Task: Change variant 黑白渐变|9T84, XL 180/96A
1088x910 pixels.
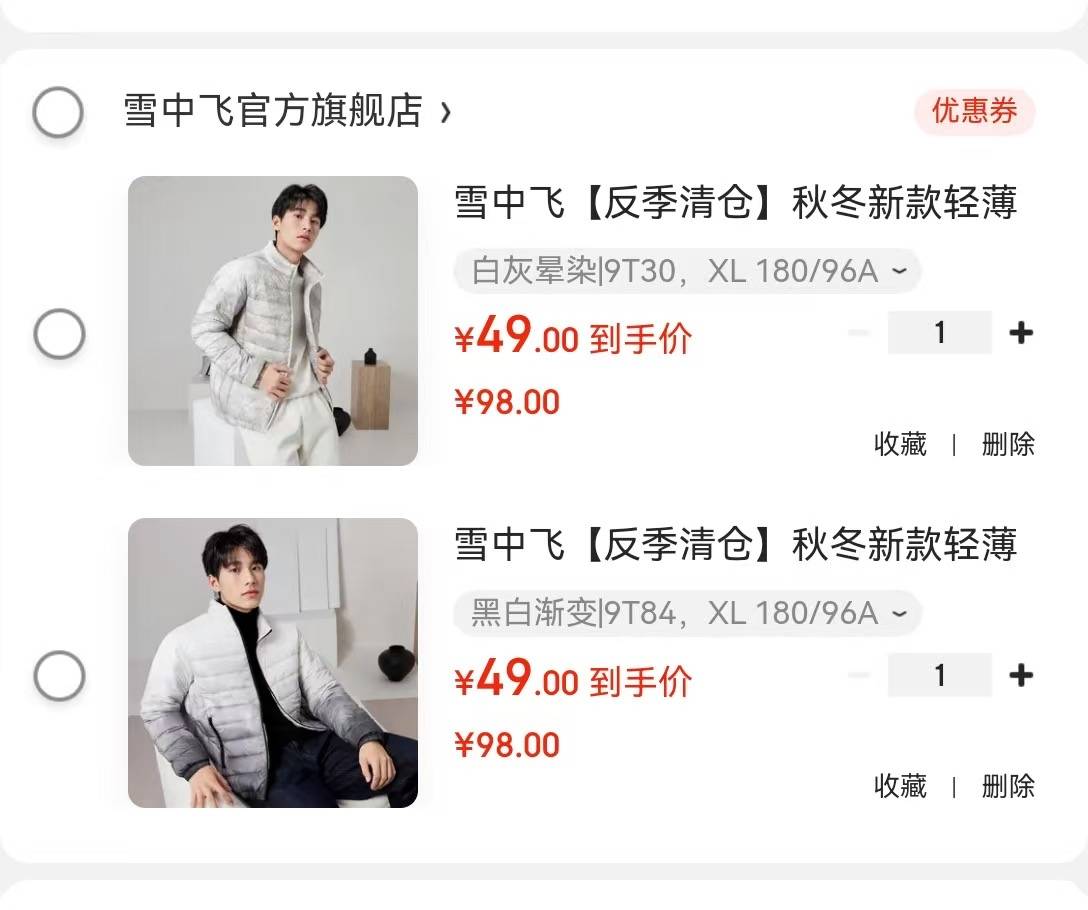Action: [x=688, y=613]
